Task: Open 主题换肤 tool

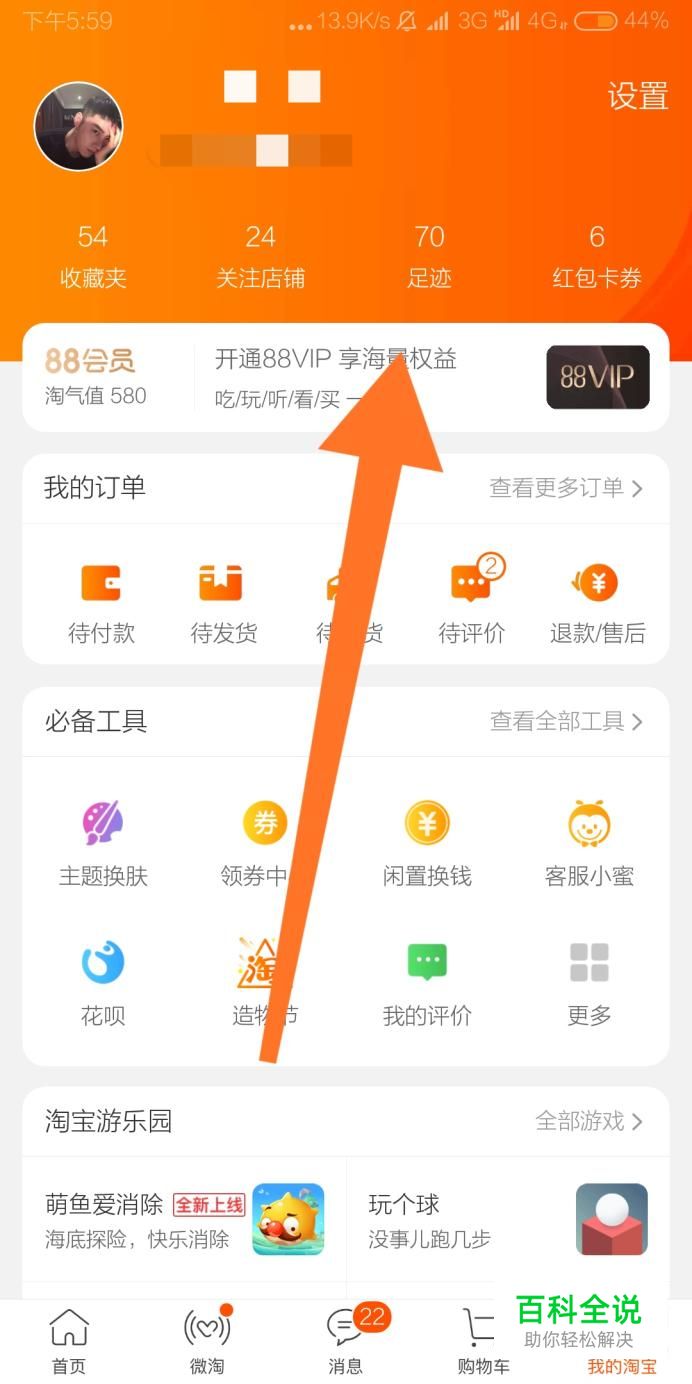Action: pos(103,844)
